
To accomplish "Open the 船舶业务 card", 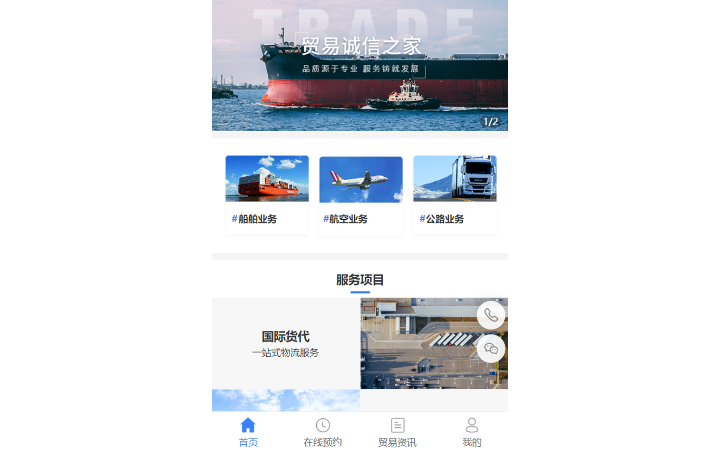I will tap(267, 194).
